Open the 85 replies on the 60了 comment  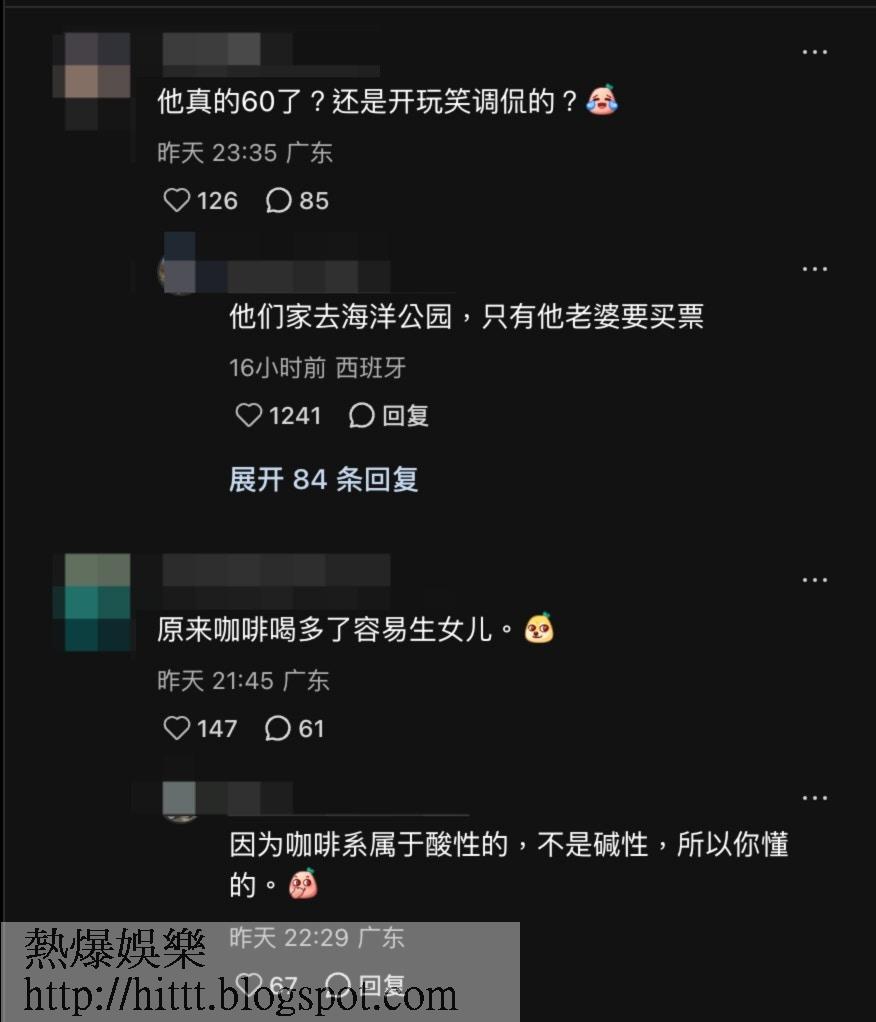pyautogui.click(x=279, y=201)
